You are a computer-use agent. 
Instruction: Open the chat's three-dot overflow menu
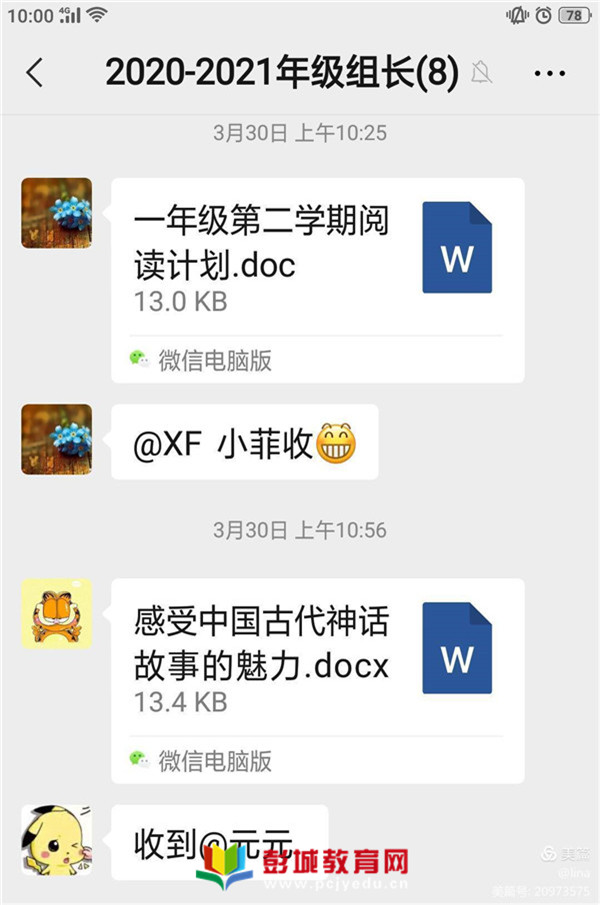550,72
